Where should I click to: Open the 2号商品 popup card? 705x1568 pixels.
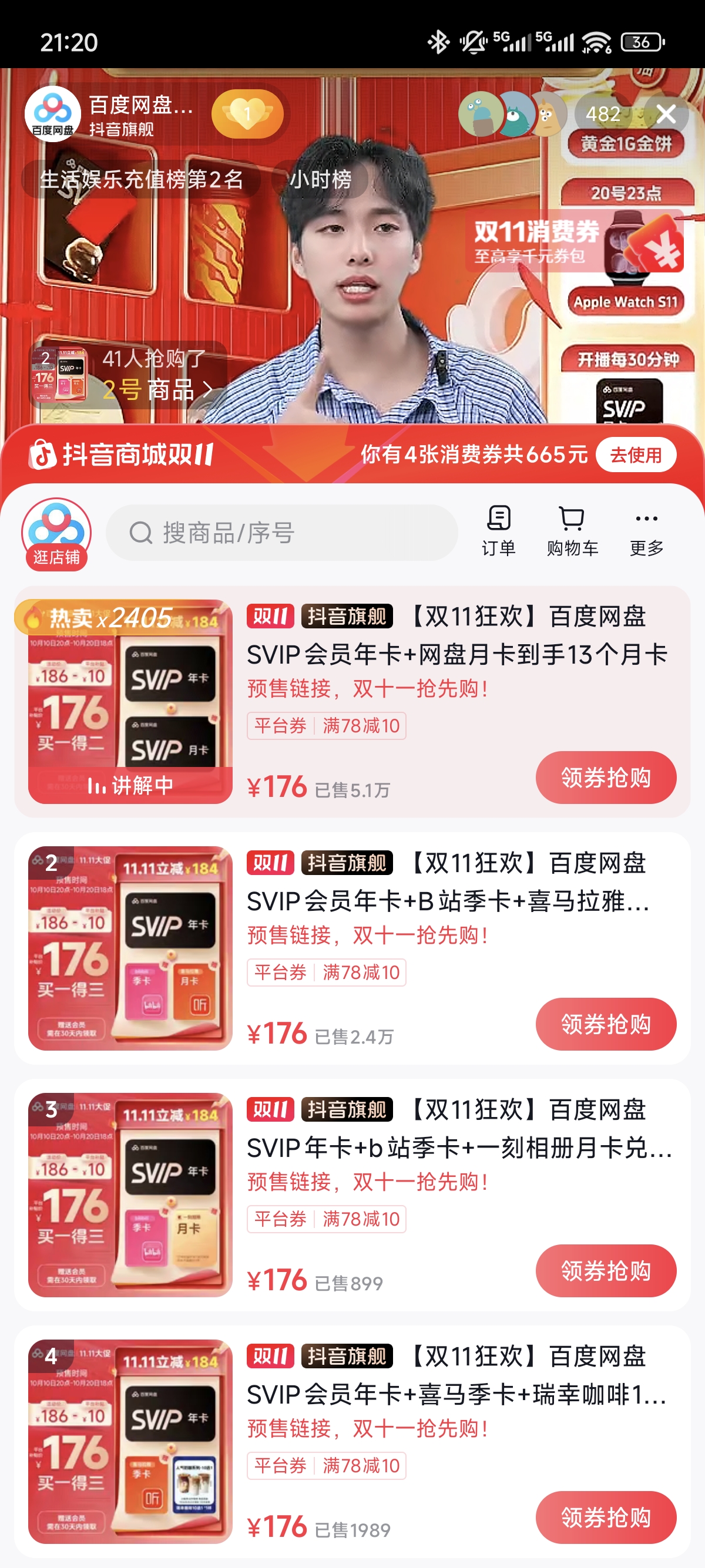tap(128, 375)
